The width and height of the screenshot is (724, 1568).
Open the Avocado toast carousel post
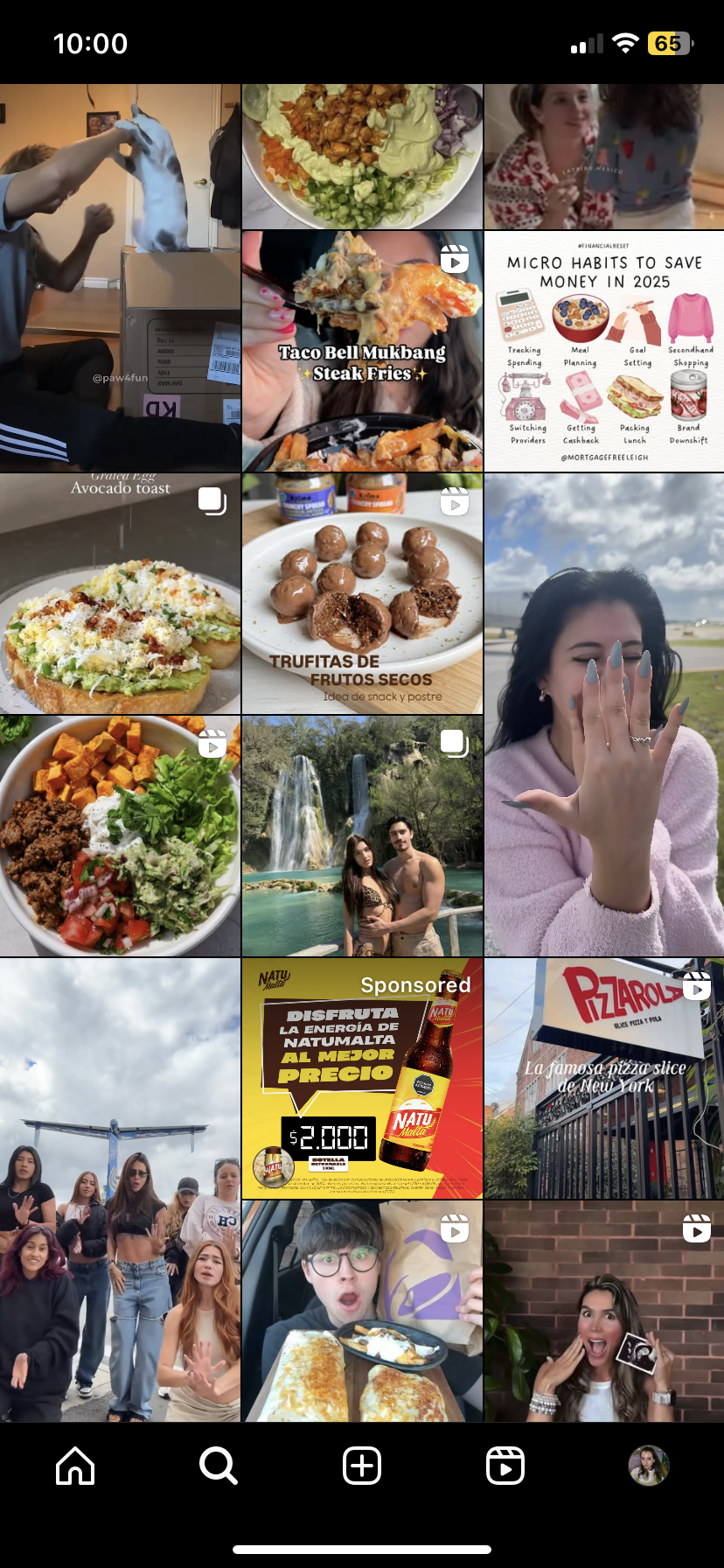[x=120, y=594]
